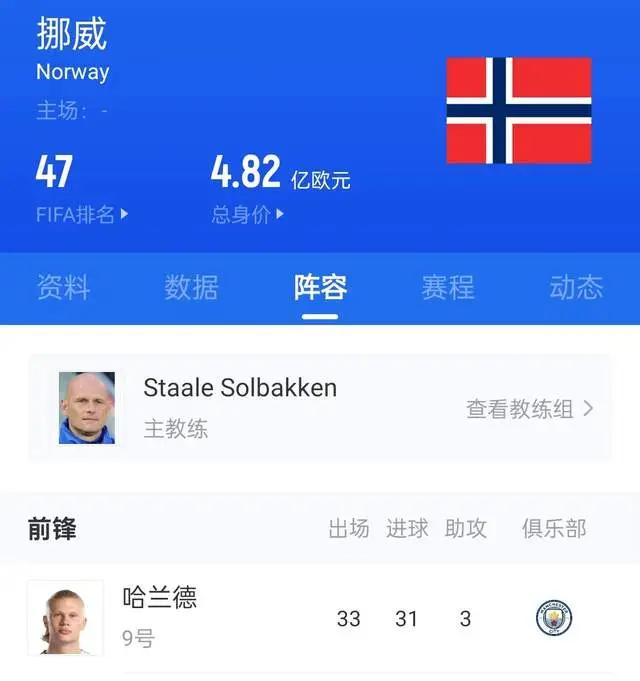640x681 pixels.
Task: Go to the 动态 tab
Action: [x=576, y=288]
